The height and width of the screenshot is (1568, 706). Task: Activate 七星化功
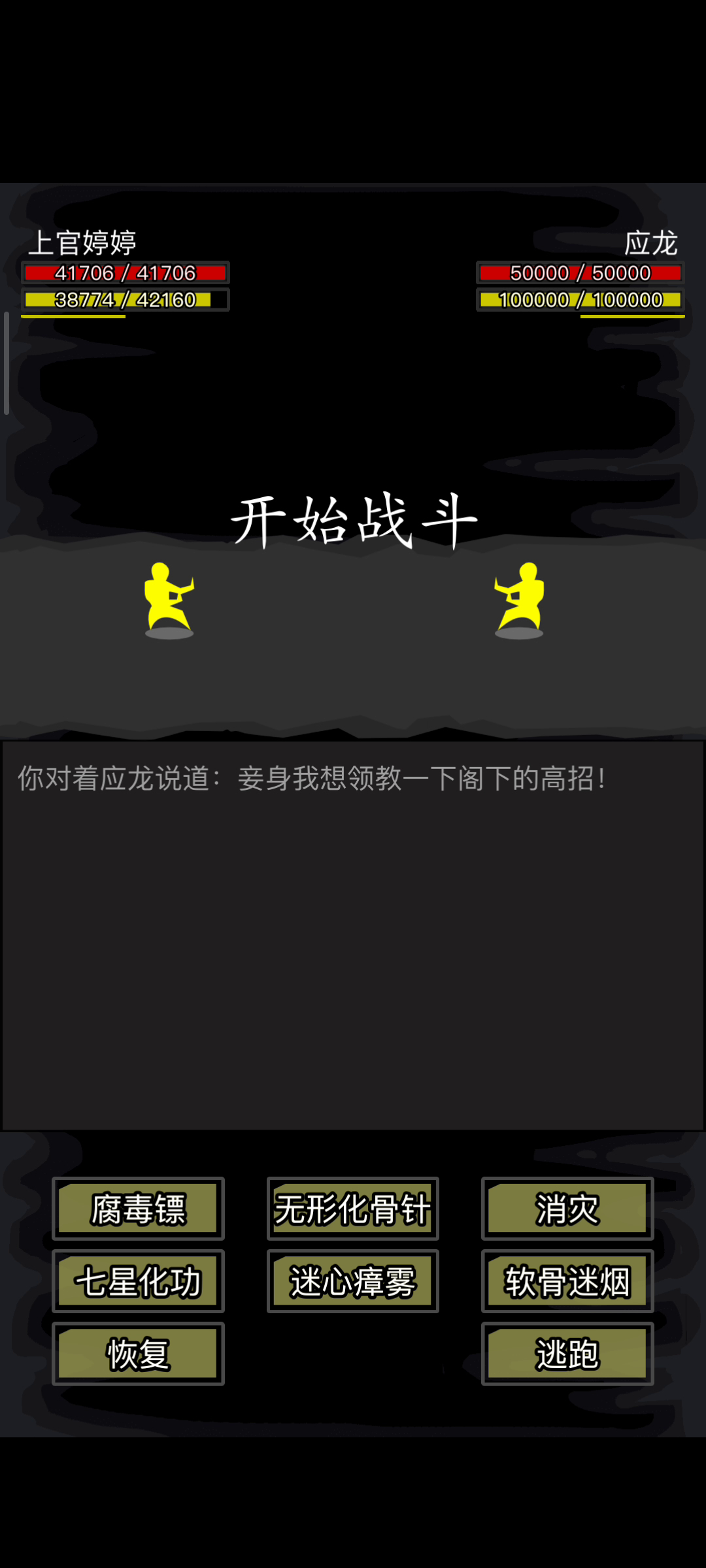[138, 1281]
